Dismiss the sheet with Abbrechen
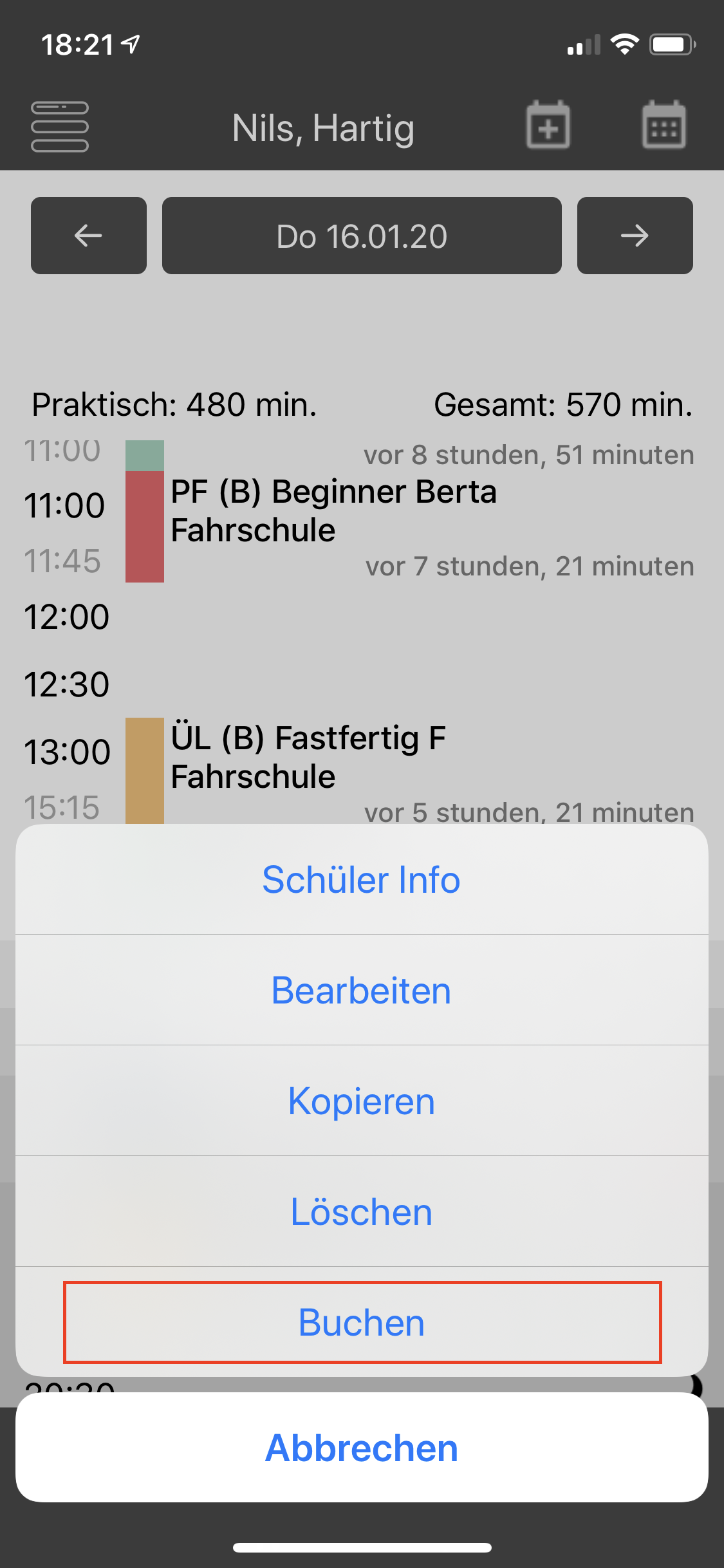 click(x=362, y=1448)
